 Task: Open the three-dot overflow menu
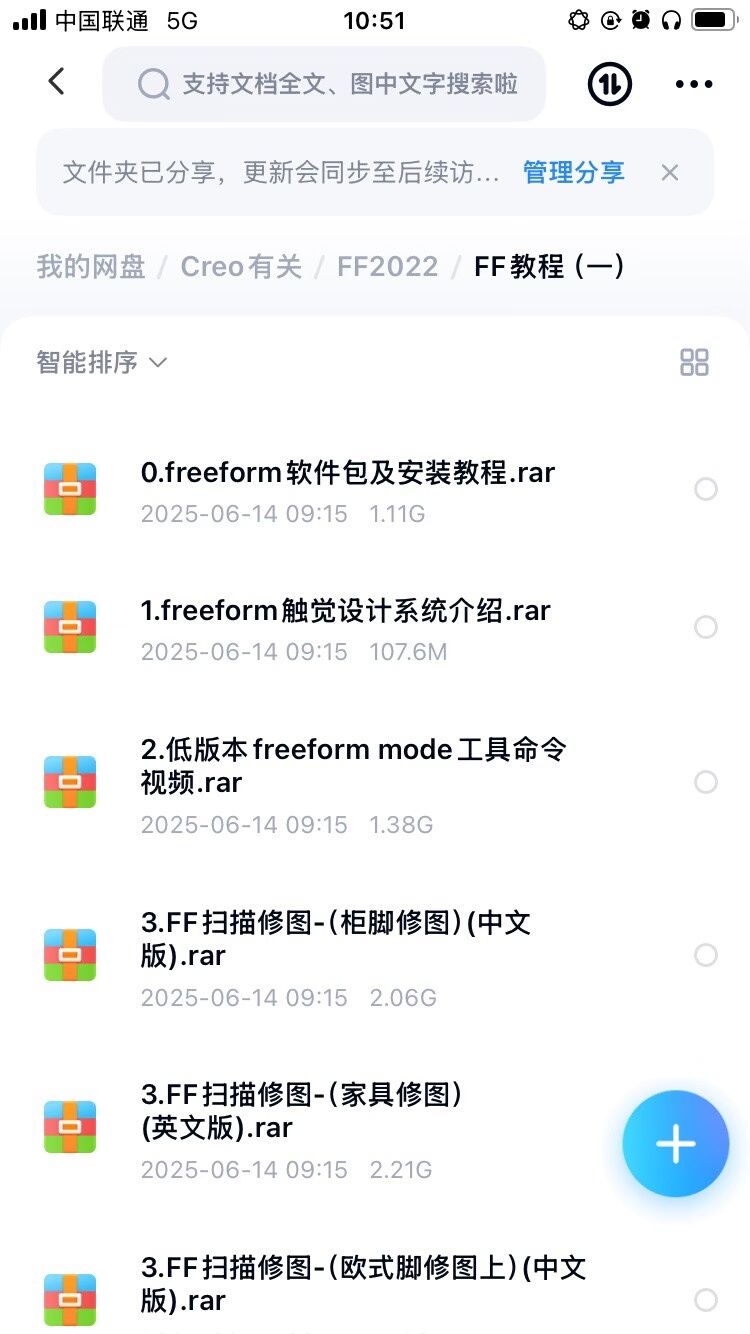click(x=694, y=84)
